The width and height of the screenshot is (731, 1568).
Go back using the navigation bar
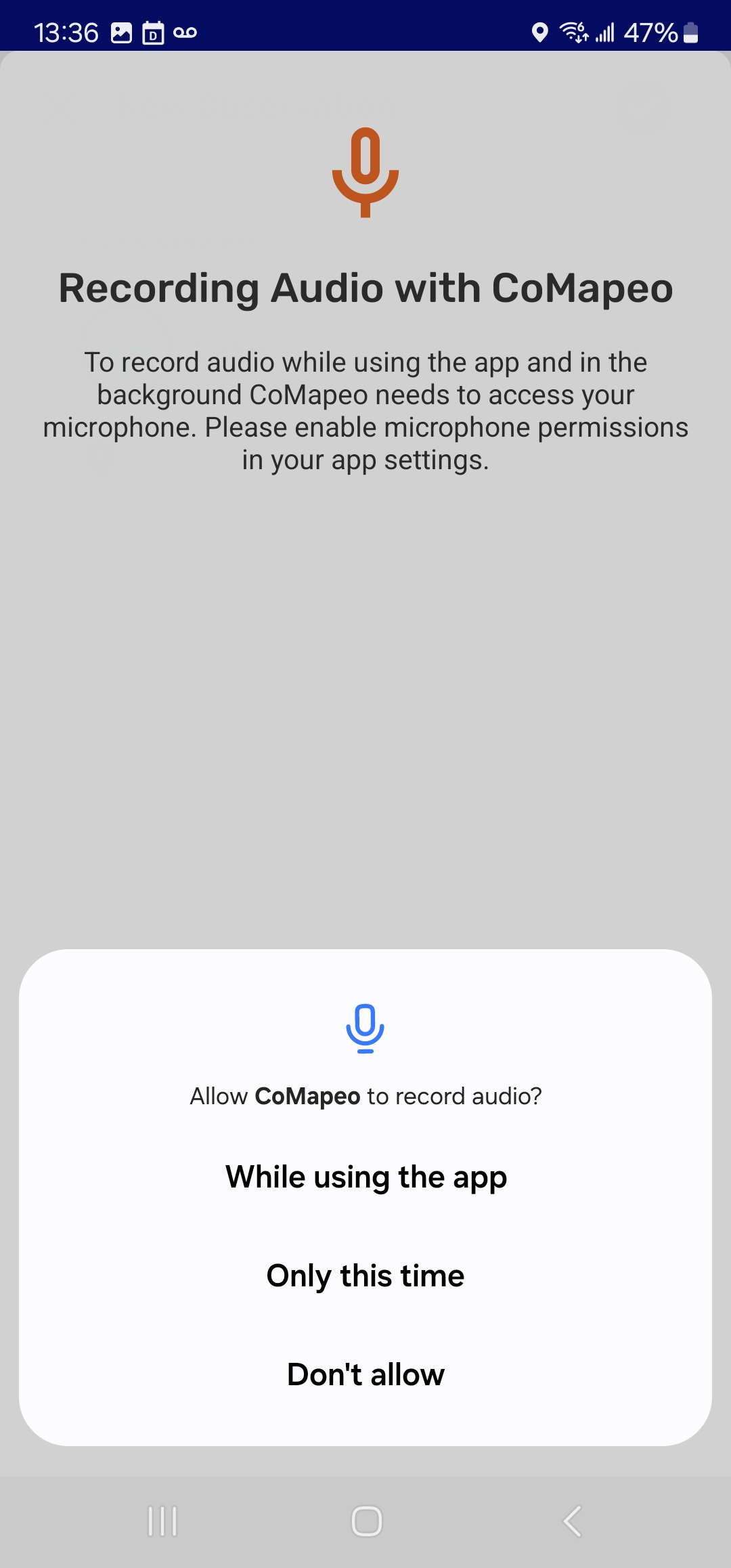pyautogui.click(x=572, y=1521)
